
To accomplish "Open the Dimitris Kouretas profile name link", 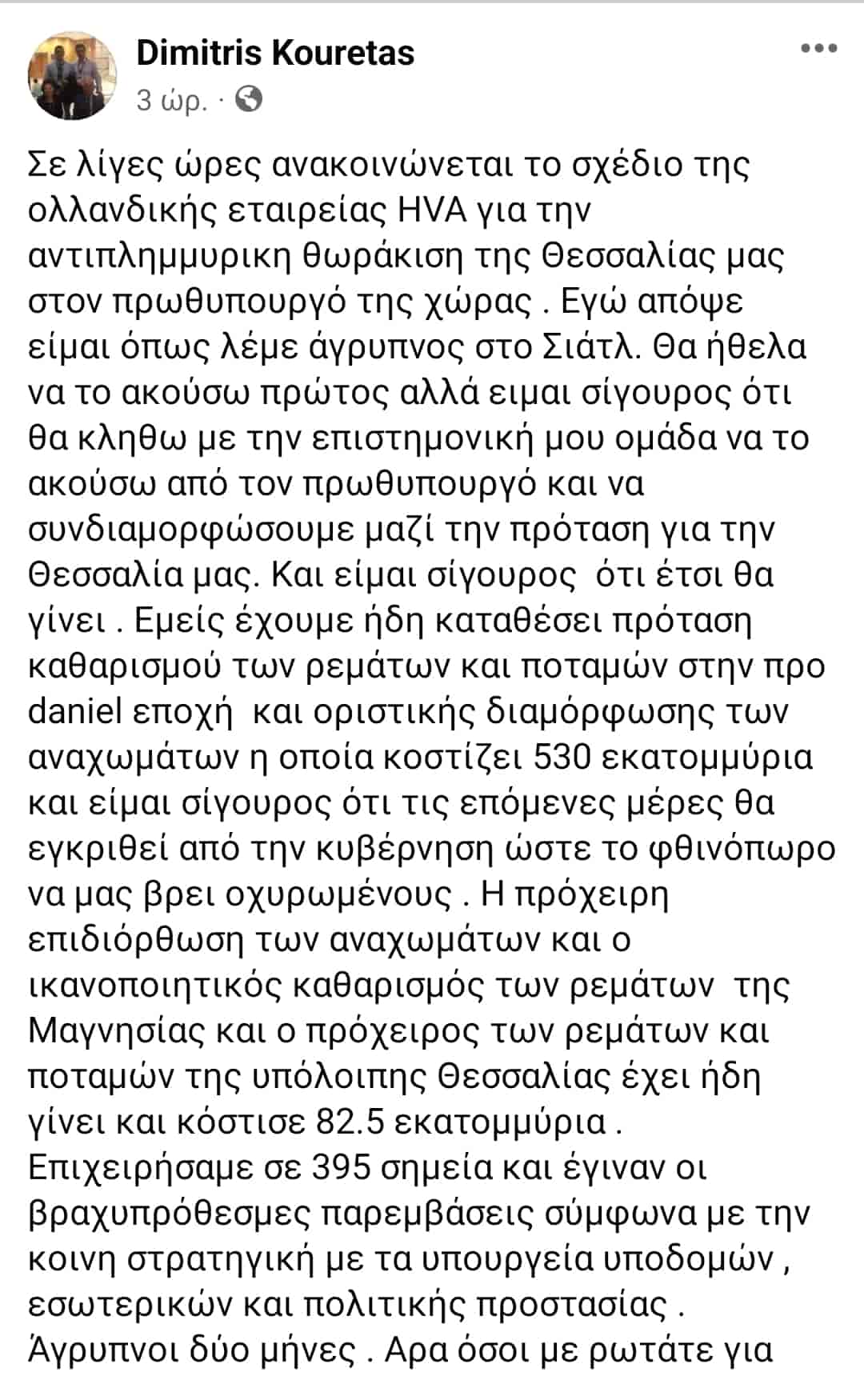I will click(275, 53).
